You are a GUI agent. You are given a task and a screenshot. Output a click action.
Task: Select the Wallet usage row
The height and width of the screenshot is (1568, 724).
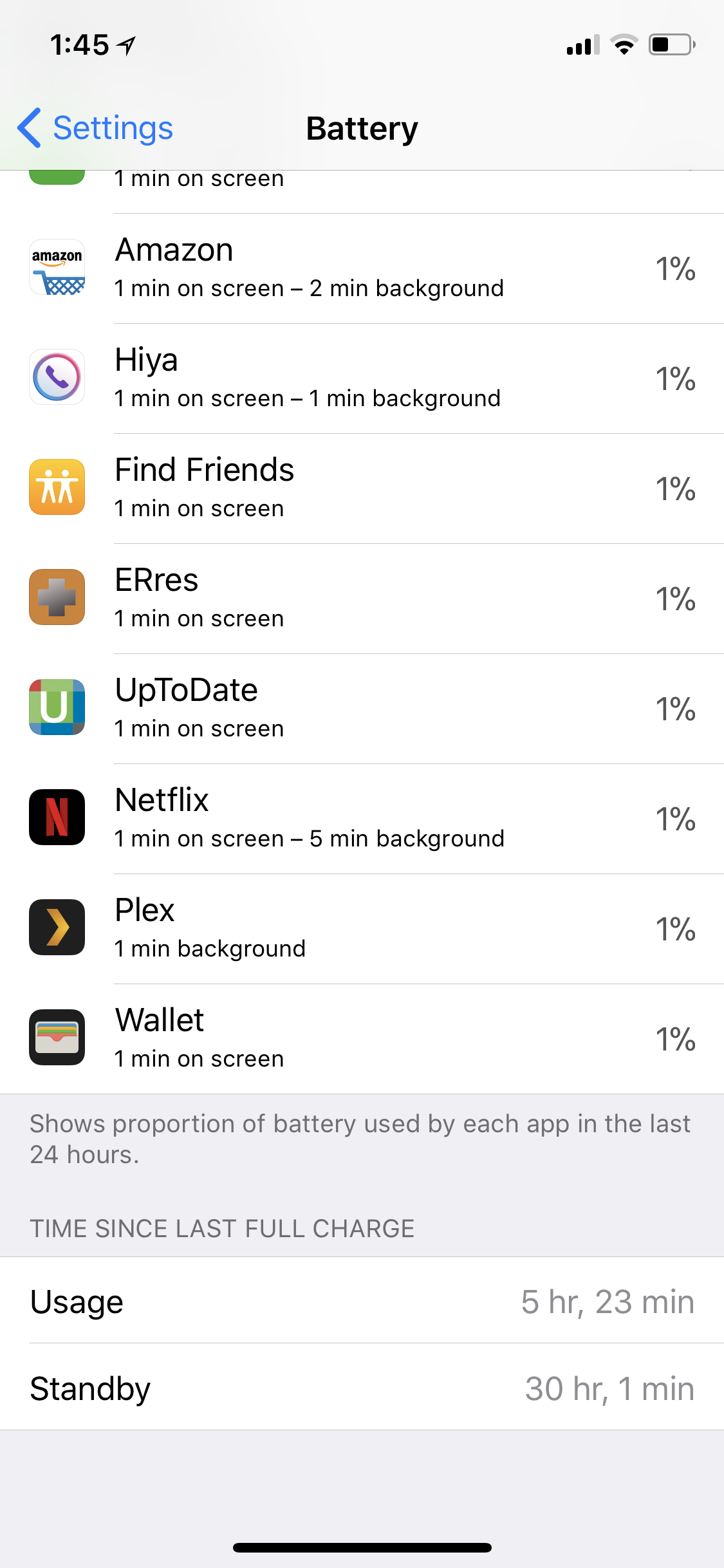(x=362, y=1039)
